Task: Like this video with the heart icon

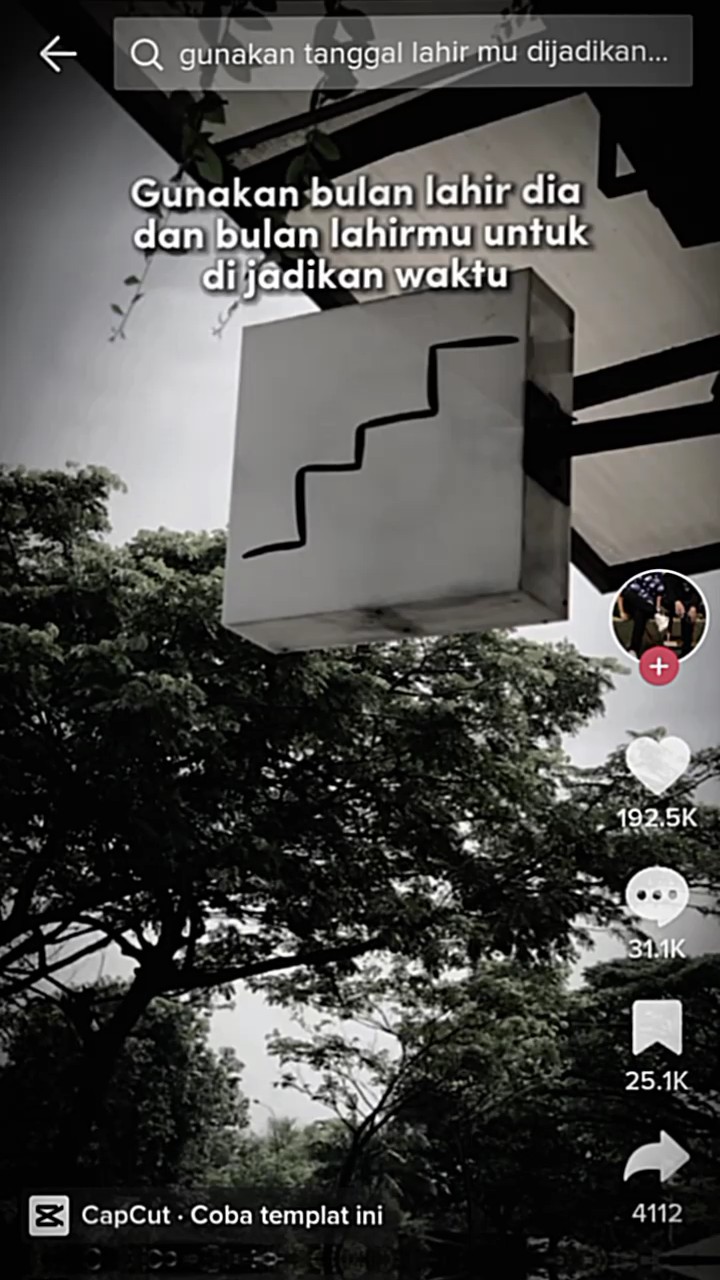Action: pyautogui.click(x=657, y=765)
